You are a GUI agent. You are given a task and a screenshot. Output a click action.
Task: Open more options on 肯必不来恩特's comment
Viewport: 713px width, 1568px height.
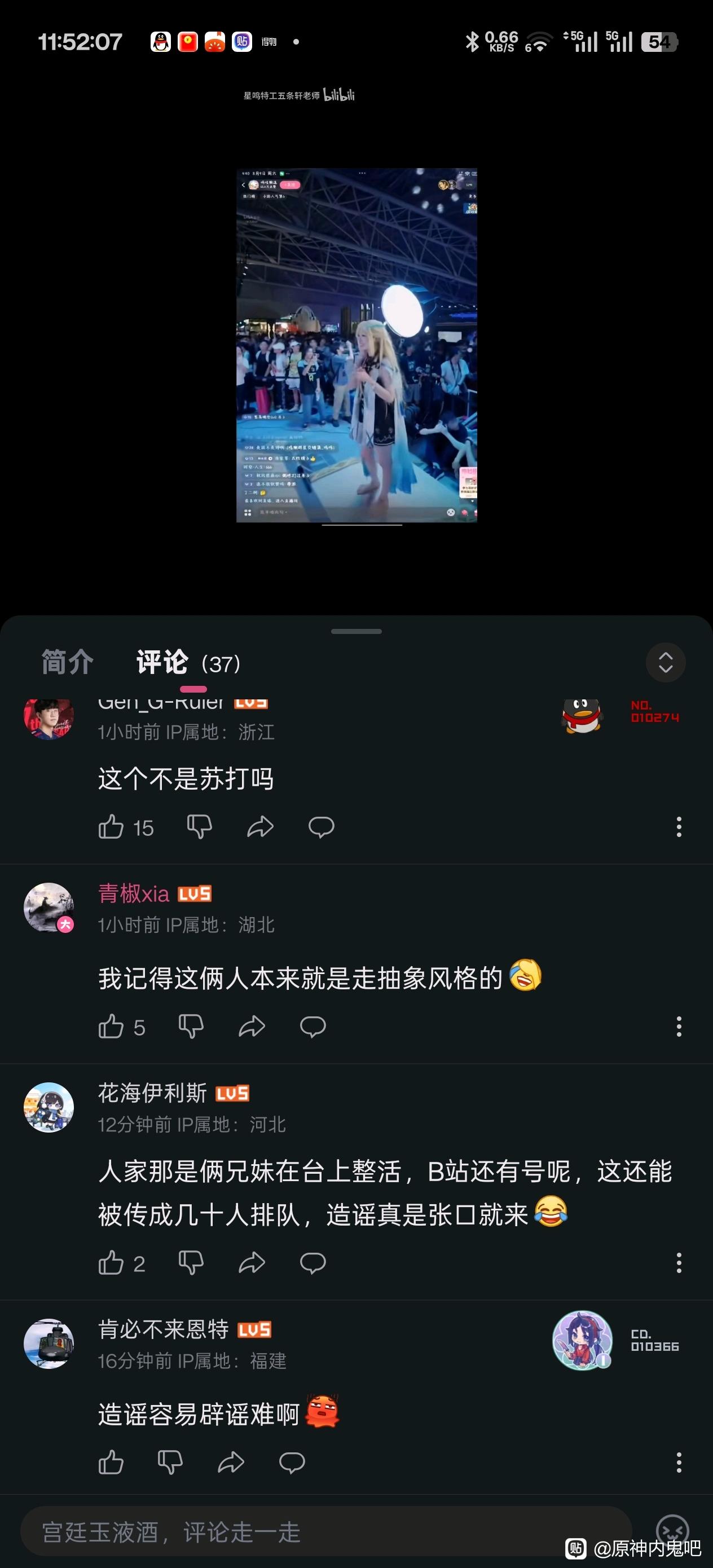[x=679, y=1463]
